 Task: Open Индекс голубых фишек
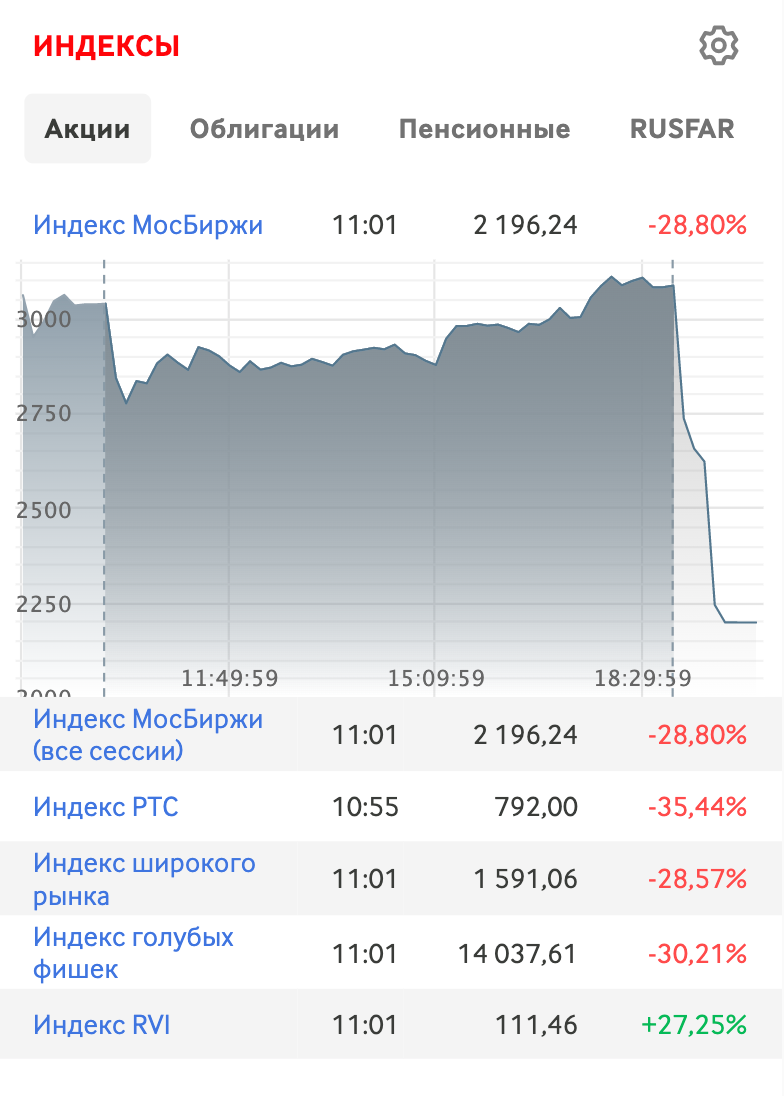coord(133,952)
